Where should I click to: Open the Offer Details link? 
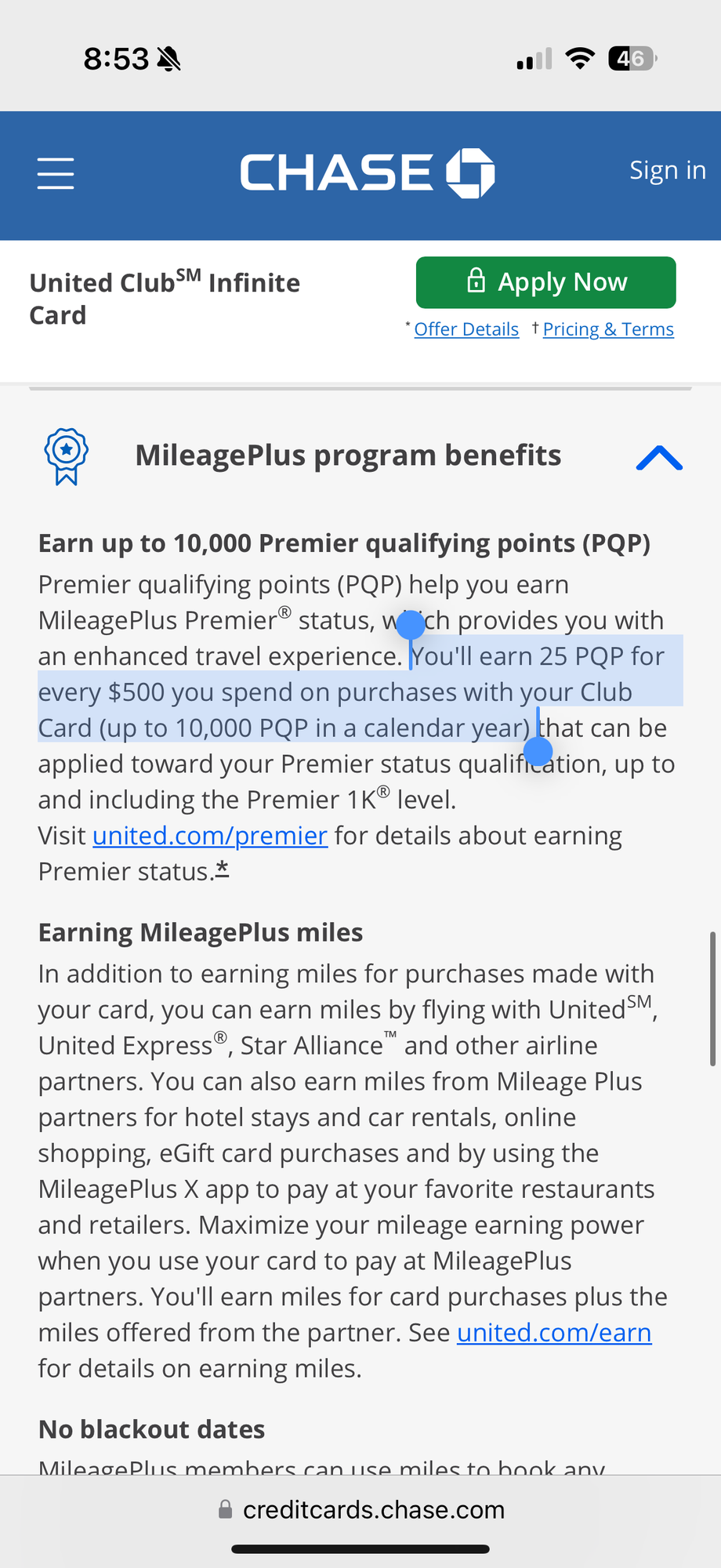466,329
